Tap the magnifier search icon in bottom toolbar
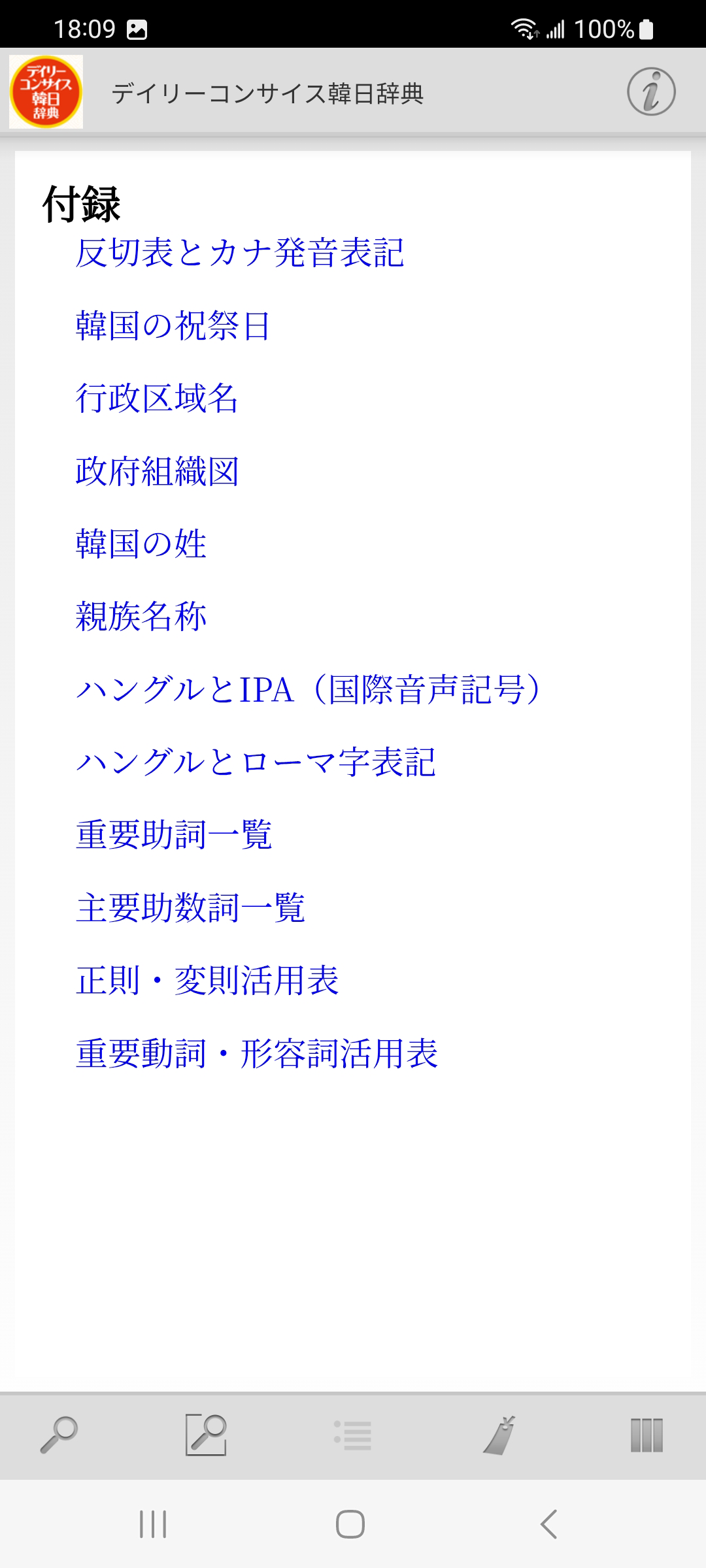 coord(59,1435)
